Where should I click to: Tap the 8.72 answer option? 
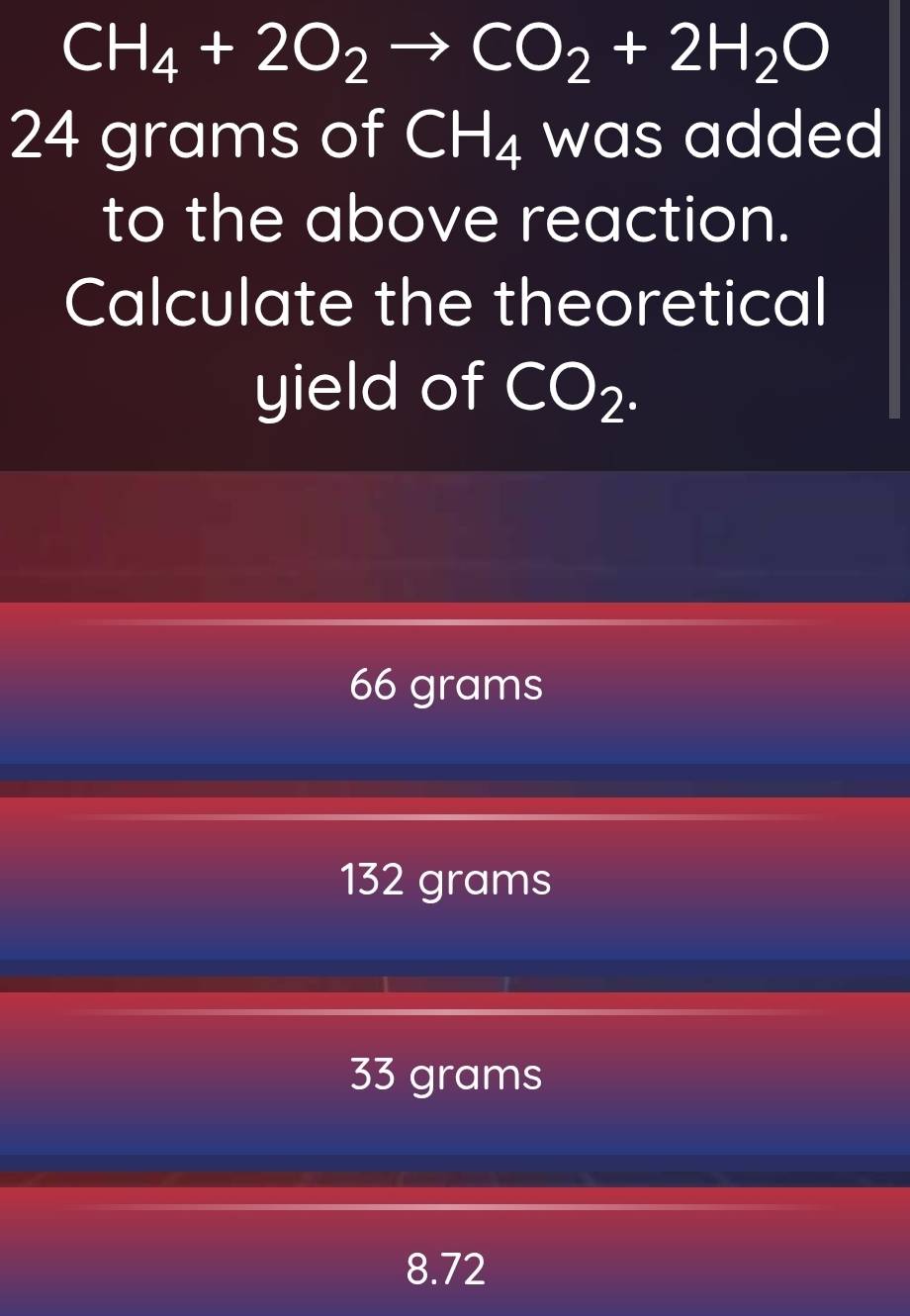coord(447,1267)
